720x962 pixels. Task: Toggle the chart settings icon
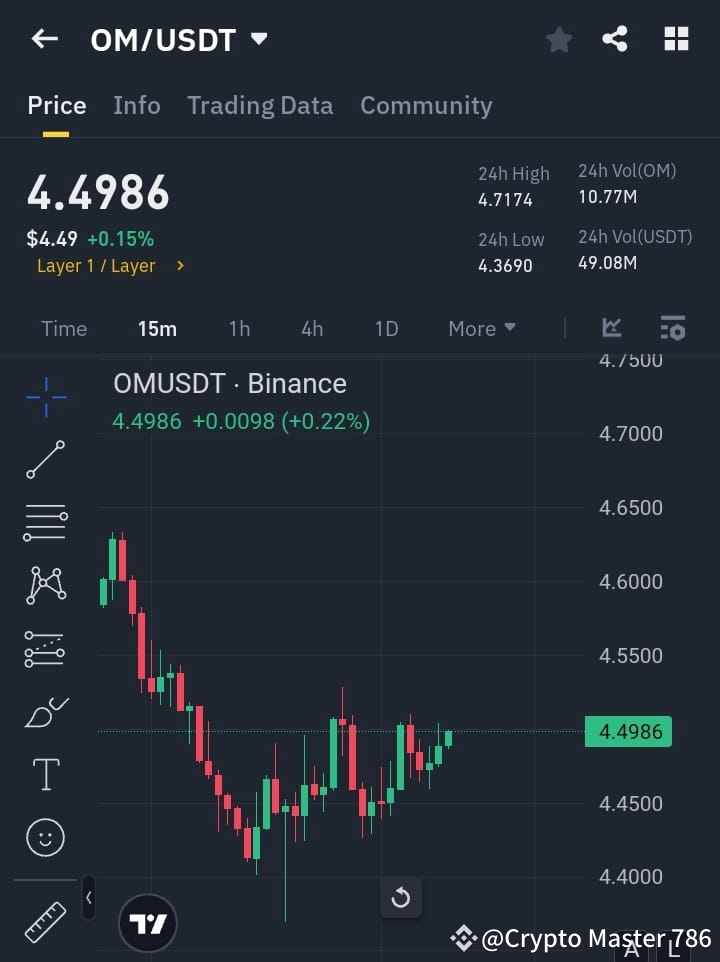[x=672, y=328]
